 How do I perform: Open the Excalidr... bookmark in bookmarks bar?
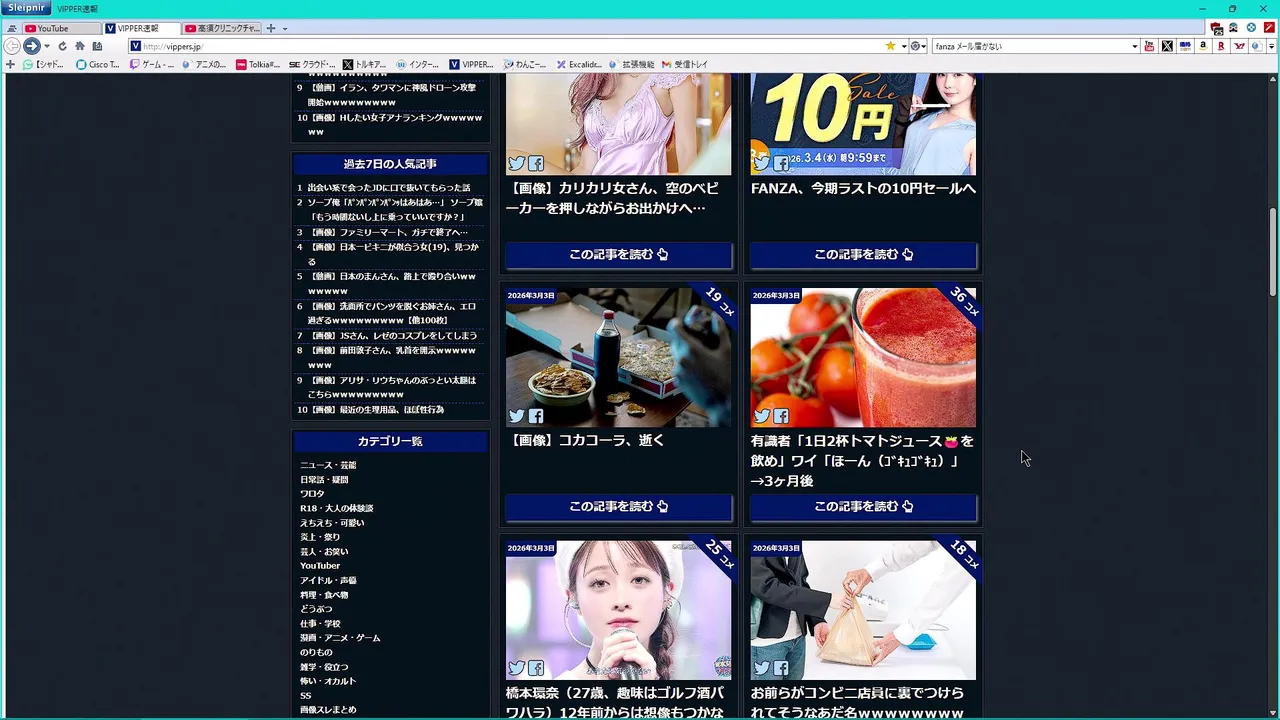click(x=579, y=64)
